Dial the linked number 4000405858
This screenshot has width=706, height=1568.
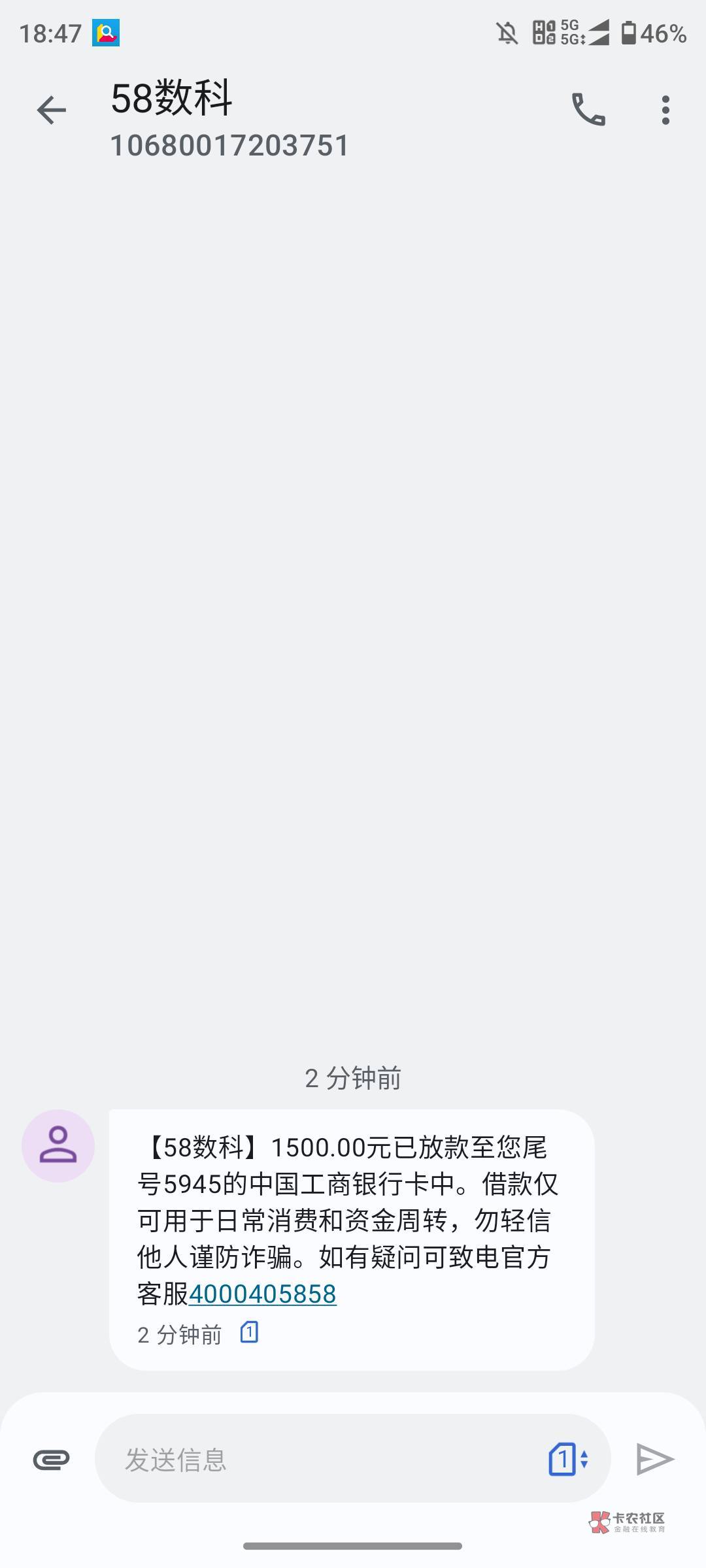(262, 1294)
